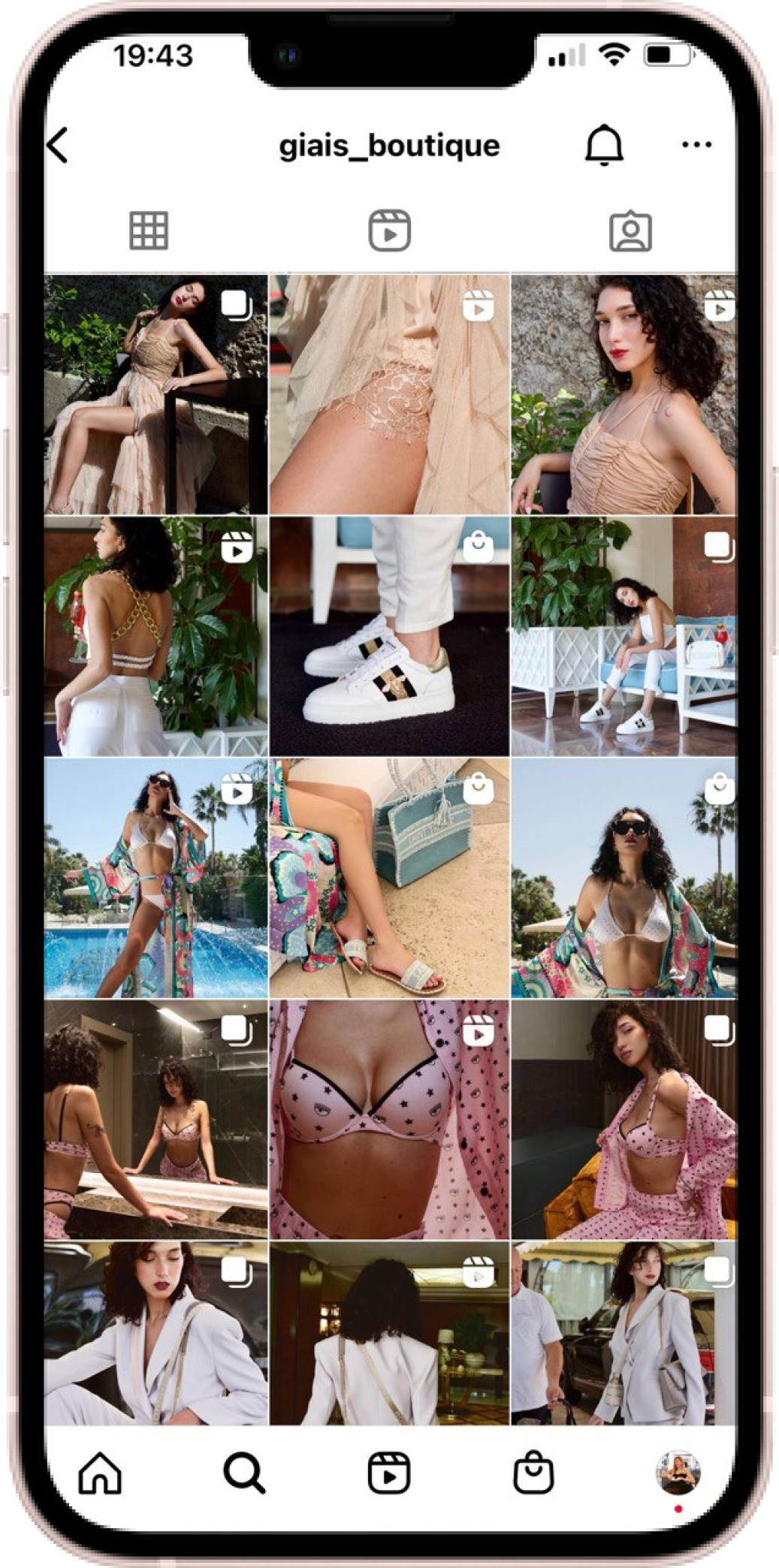Open the gold chain back top reel
The width and height of the screenshot is (779, 1568).
[x=155, y=635]
